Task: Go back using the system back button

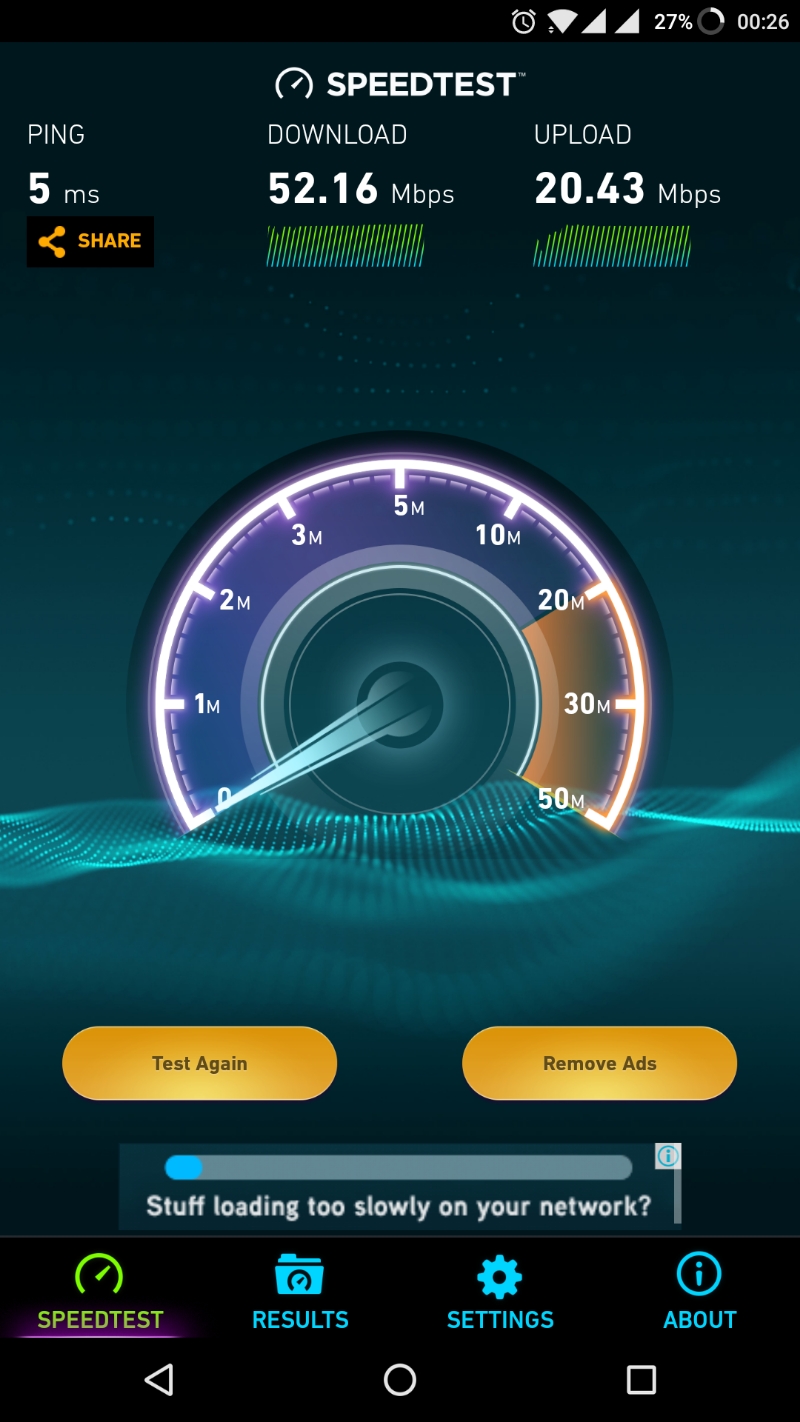Action: pyautogui.click(x=159, y=1380)
